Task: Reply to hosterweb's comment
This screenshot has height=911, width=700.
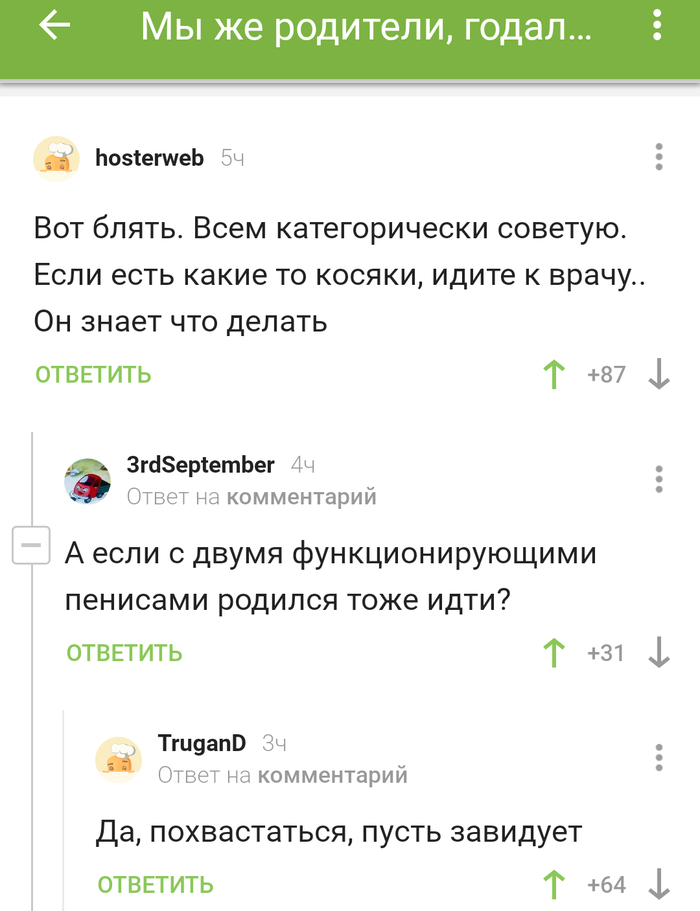Action: pyautogui.click(x=93, y=375)
